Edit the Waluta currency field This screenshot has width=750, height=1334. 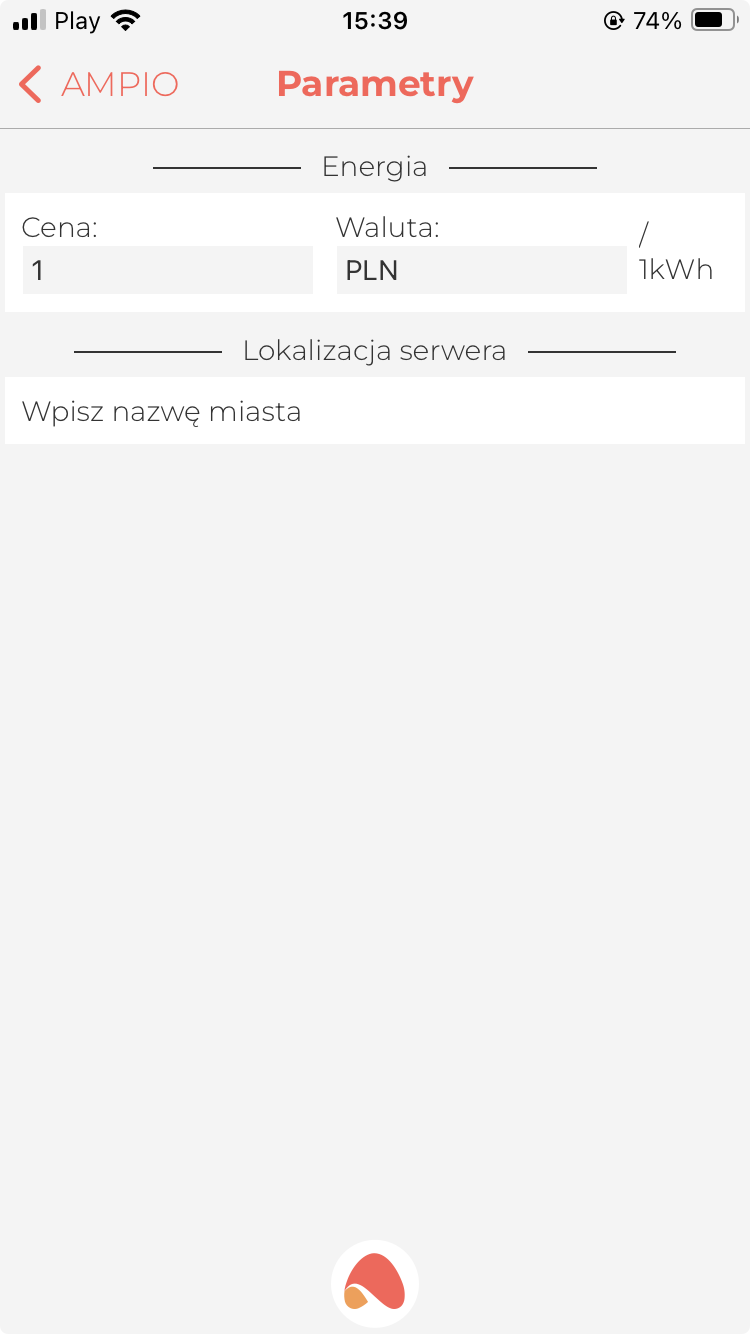(x=481, y=270)
